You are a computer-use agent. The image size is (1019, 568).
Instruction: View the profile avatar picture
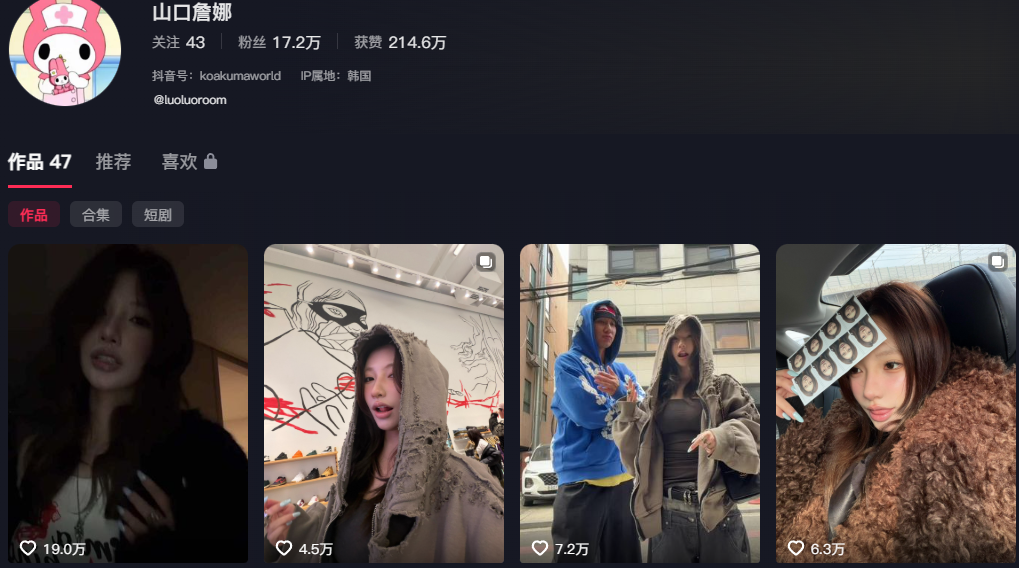pyautogui.click(x=64, y=50)
